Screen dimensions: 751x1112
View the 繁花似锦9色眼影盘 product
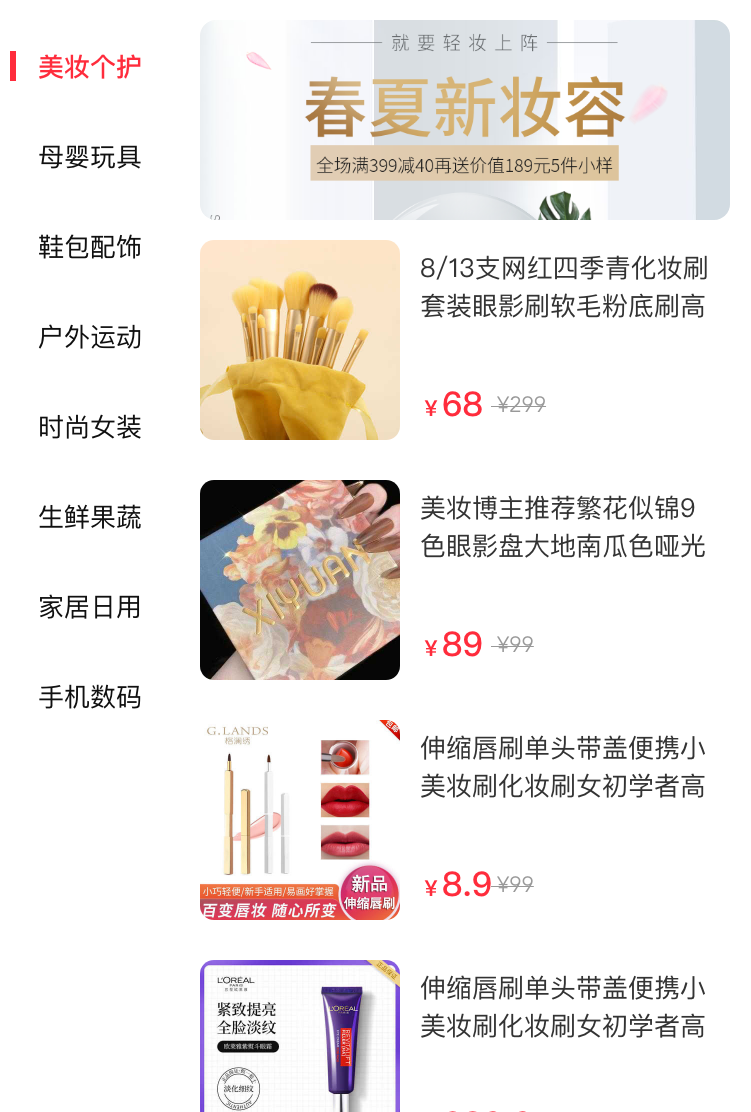pyautogui.click(x=465, y=590)
